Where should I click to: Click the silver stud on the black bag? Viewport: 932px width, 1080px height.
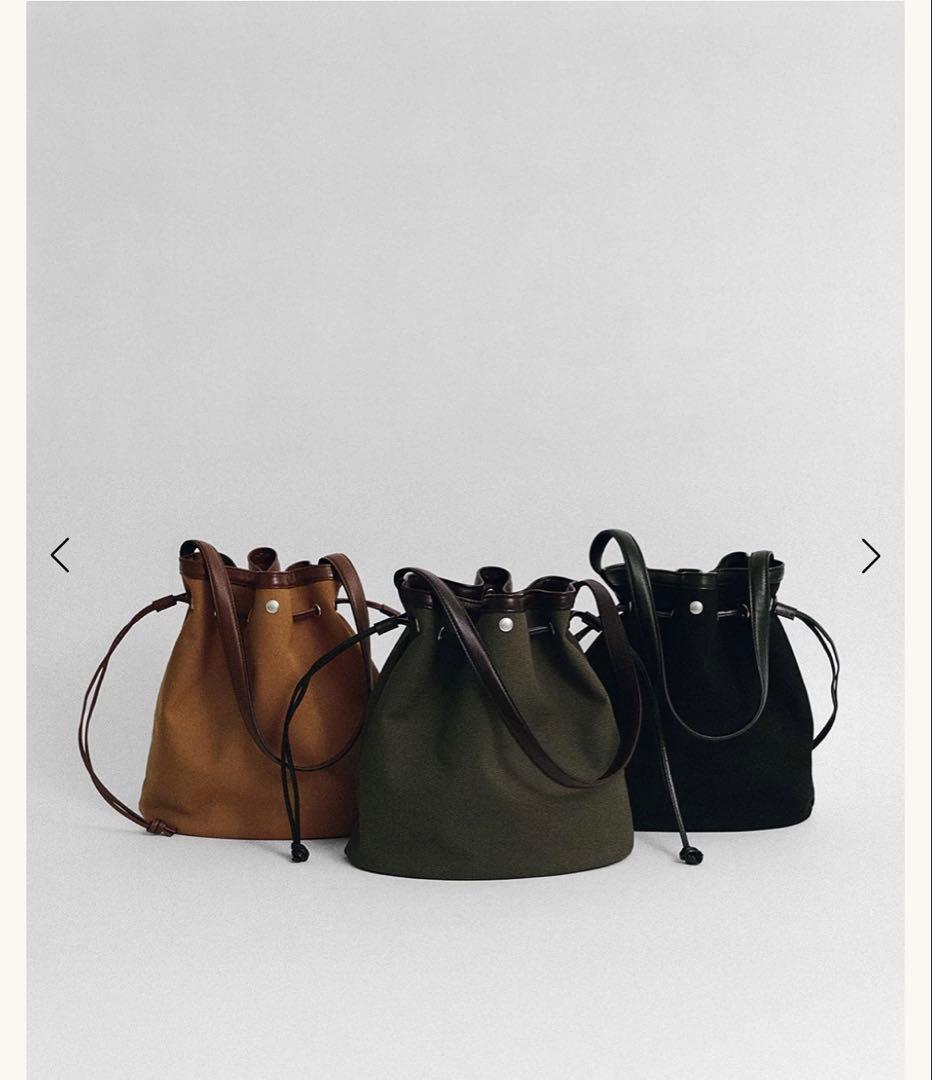694,605
